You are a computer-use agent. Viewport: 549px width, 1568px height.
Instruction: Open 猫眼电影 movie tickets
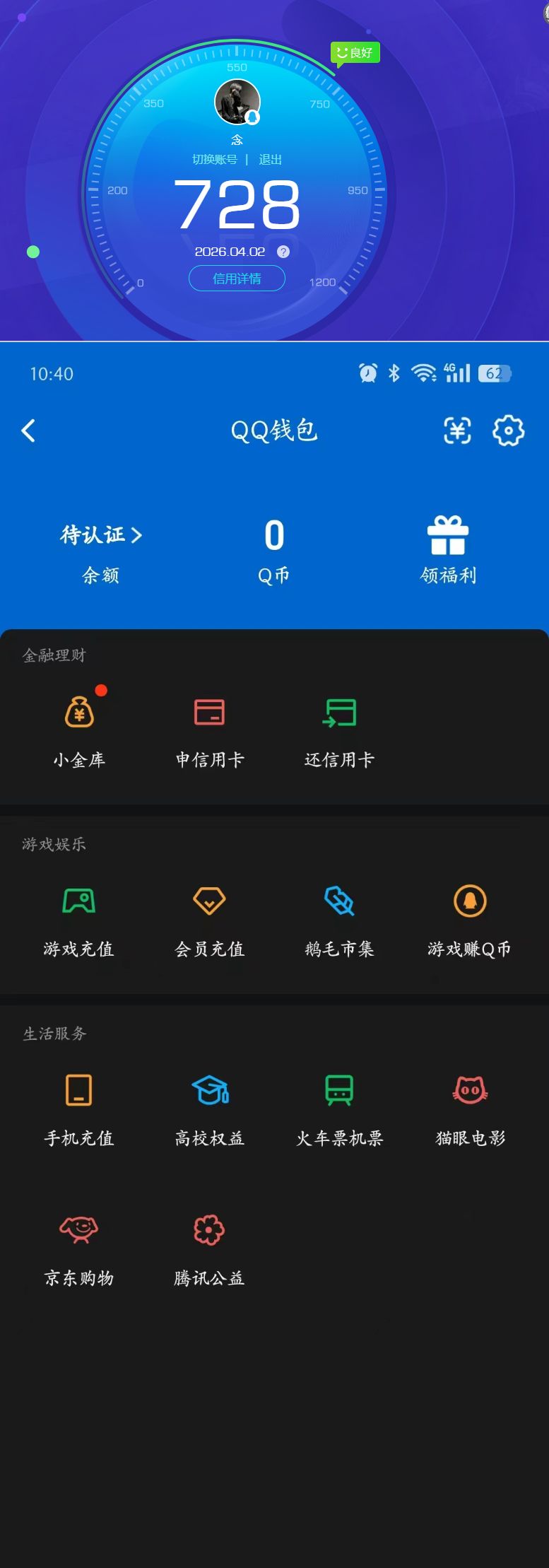pyautogui.click(x=470, y=1108)
